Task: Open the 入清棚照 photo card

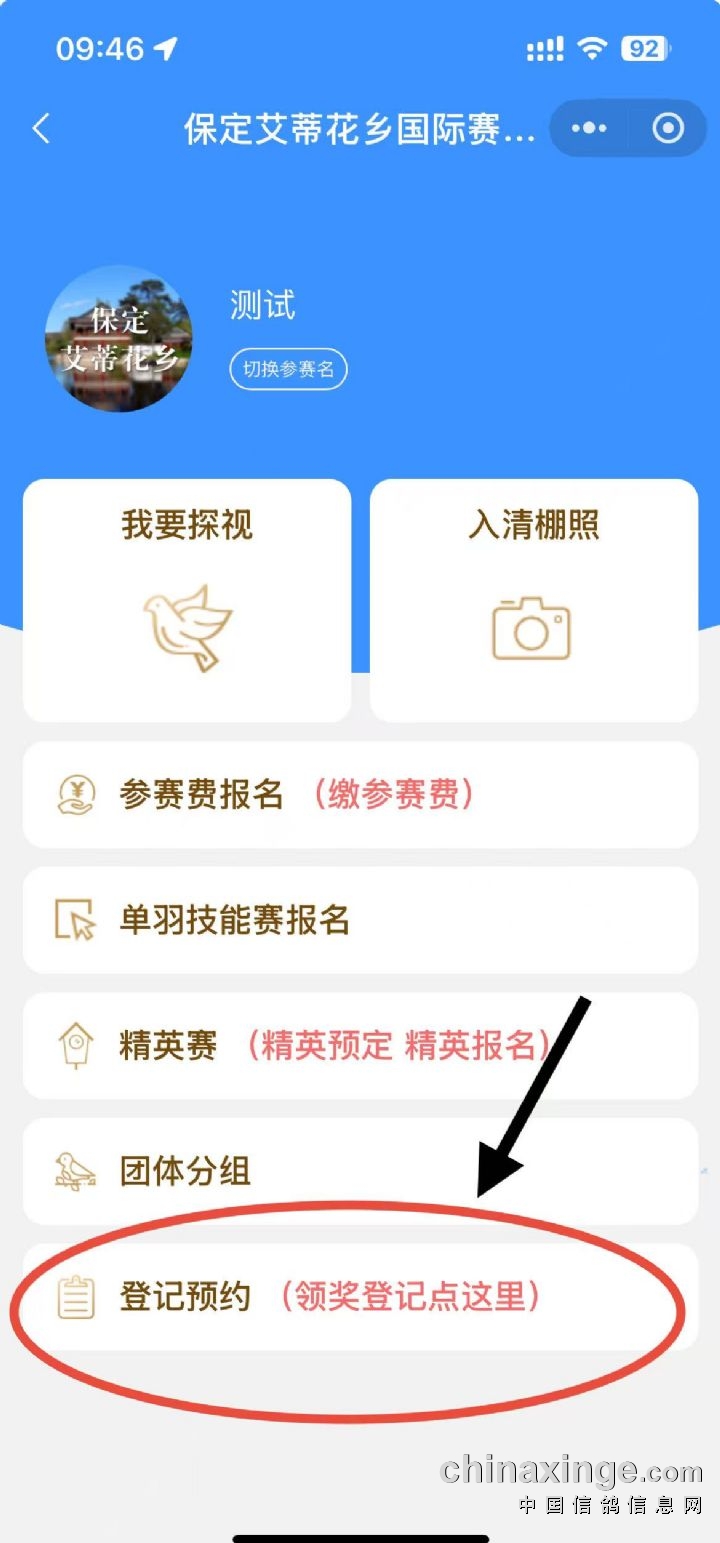Action: click(x=533, y=600)
